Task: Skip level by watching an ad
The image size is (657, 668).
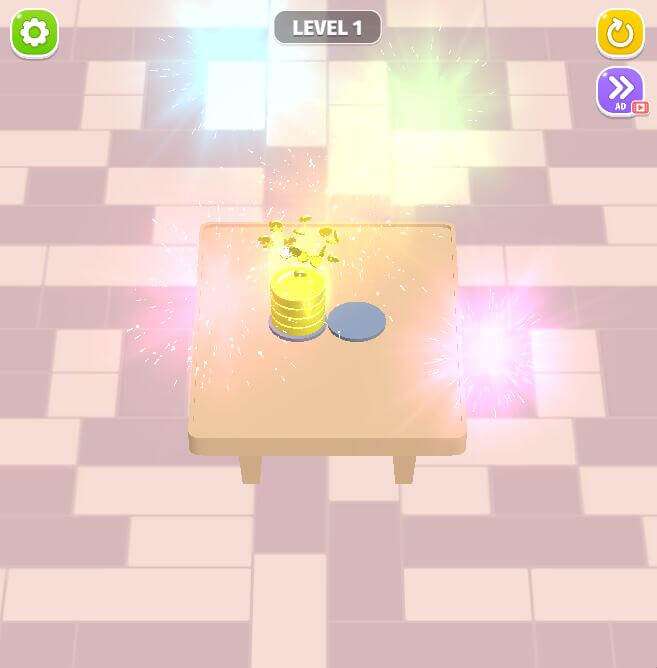Action: [x=620, y=91]
